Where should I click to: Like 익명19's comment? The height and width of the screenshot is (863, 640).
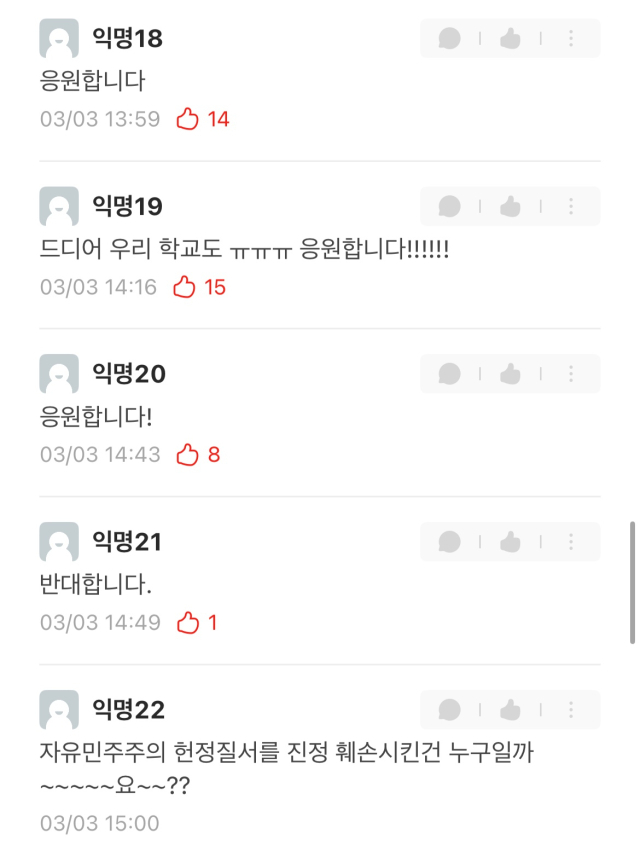click(x=511, y=207)
